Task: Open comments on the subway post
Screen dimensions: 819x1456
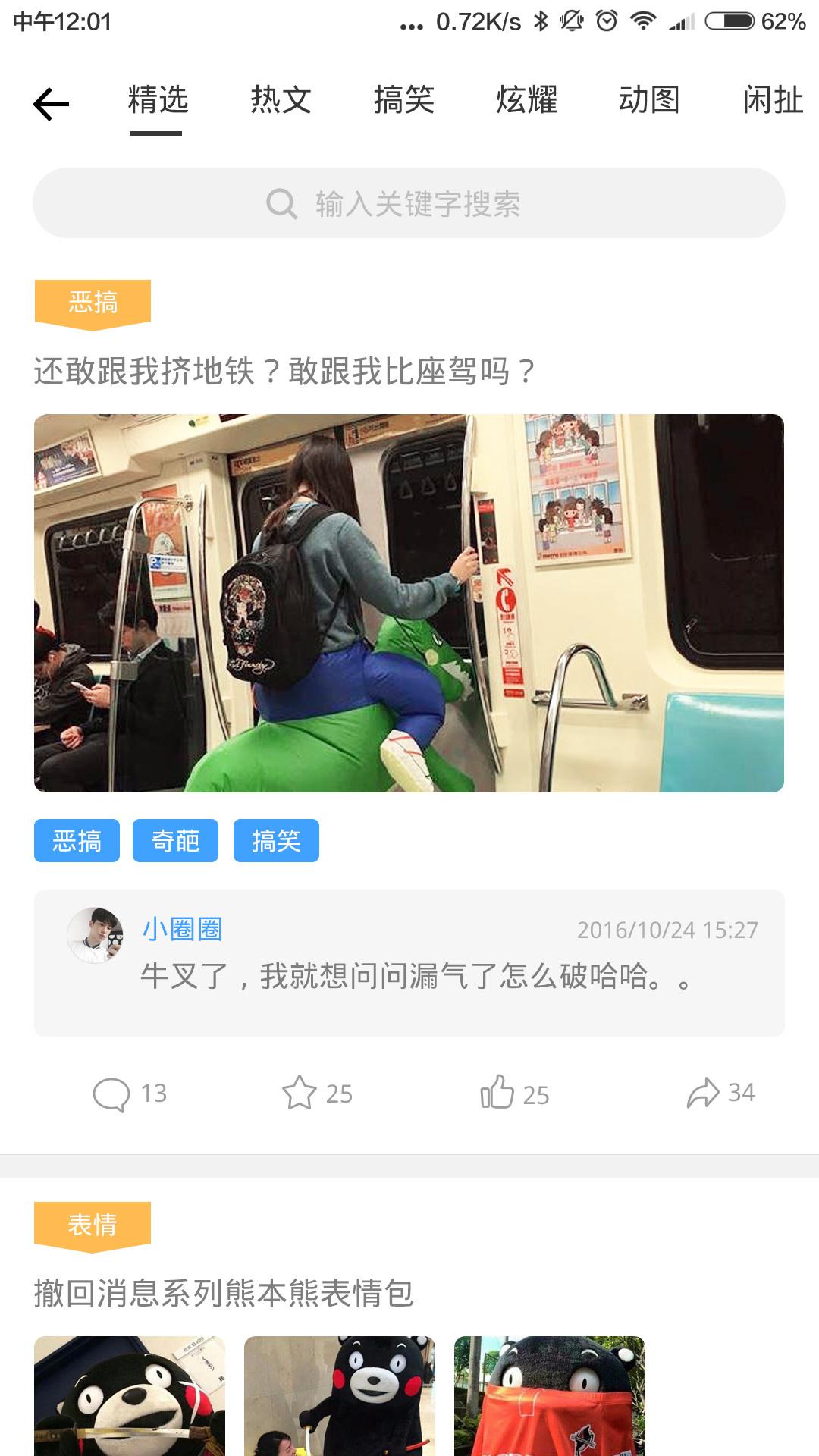Action: (x=129, y=1094)
